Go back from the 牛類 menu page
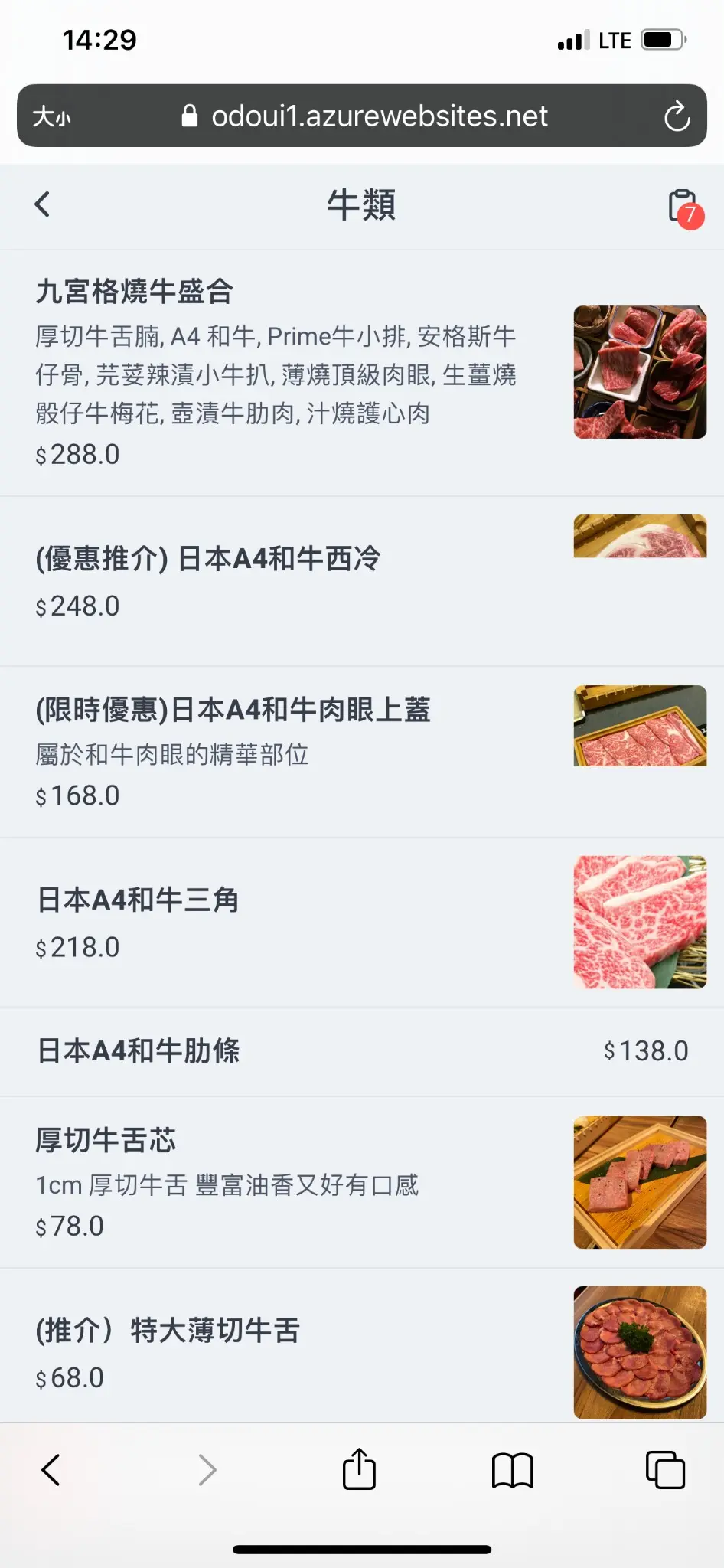Viewport: 724px width, 1568px height. [43, 204]
